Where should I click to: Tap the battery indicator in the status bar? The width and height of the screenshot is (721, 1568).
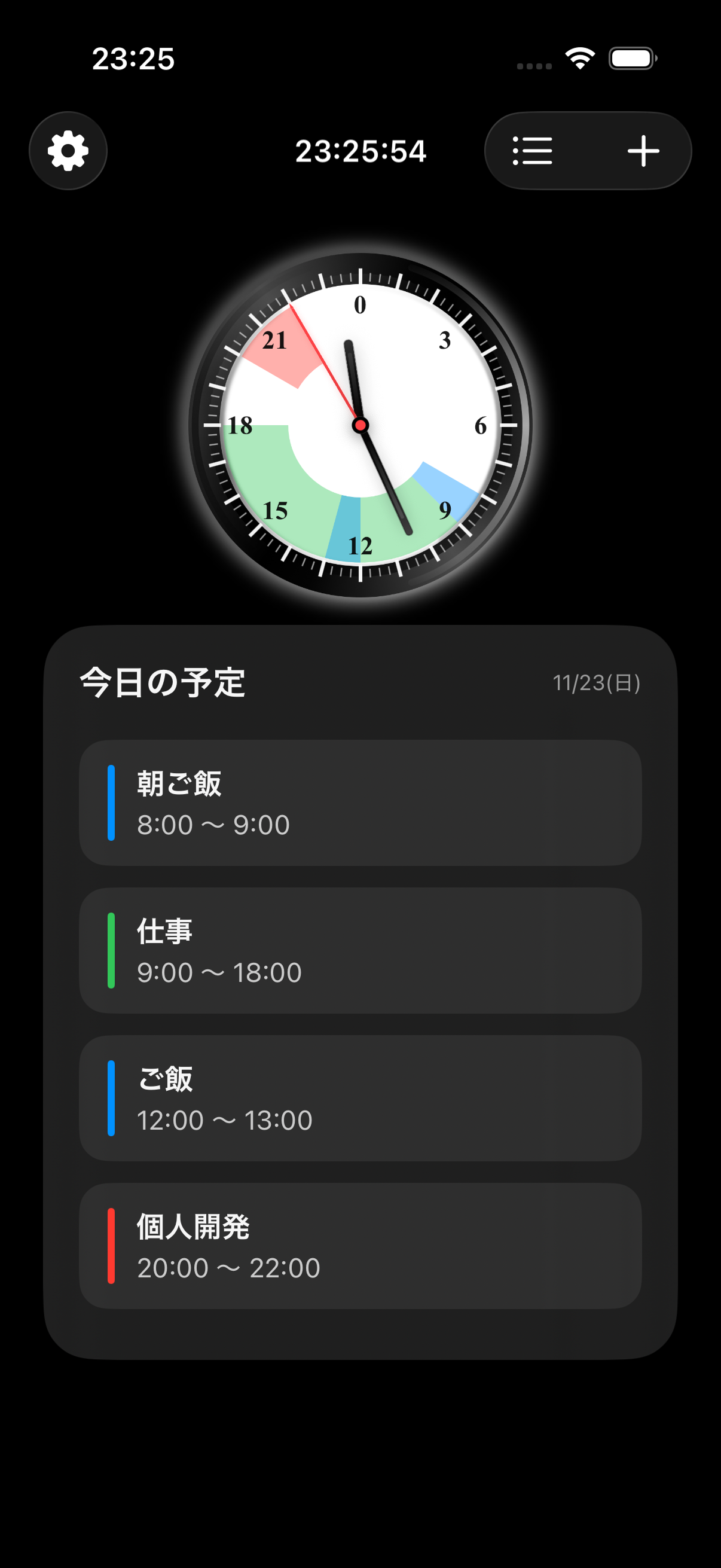pos(631,58)
